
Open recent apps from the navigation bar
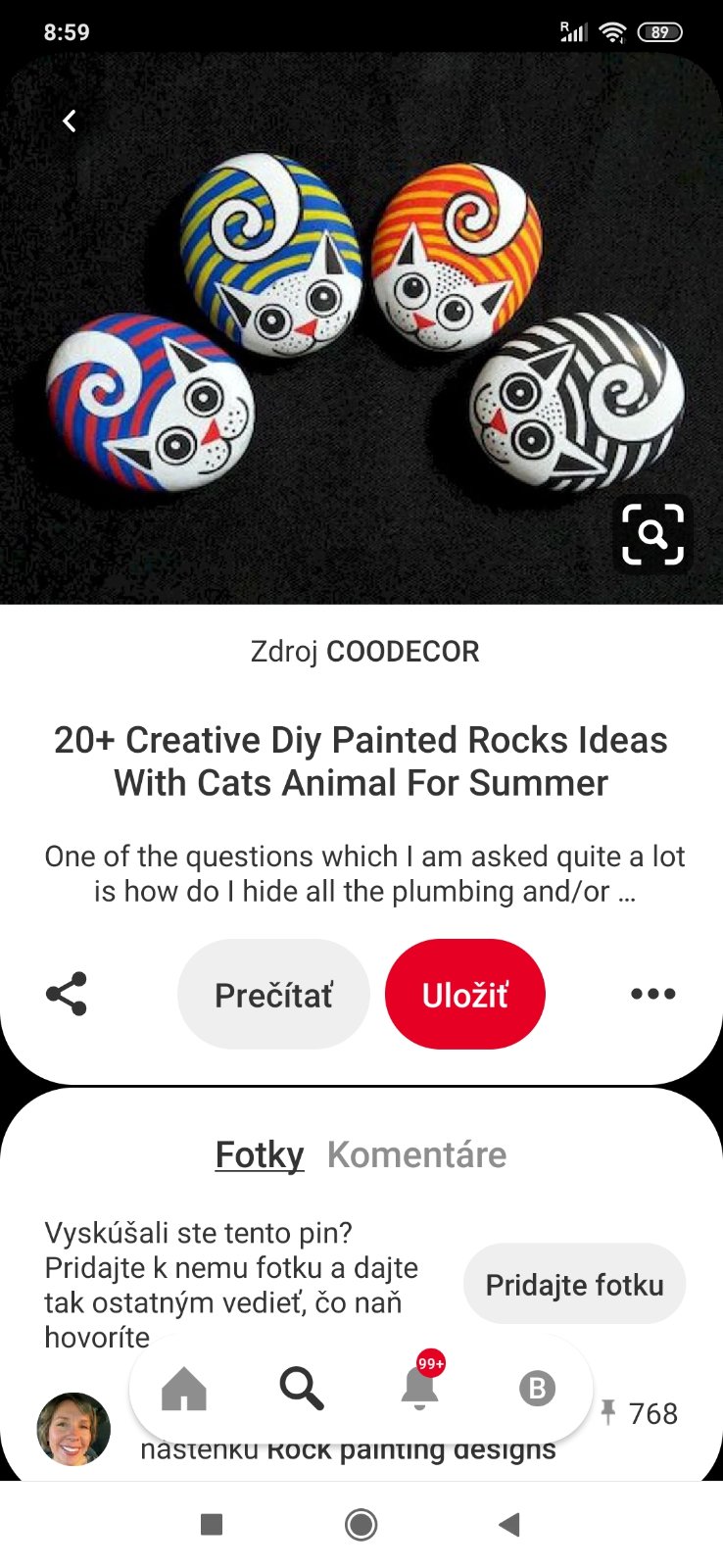212,1524
